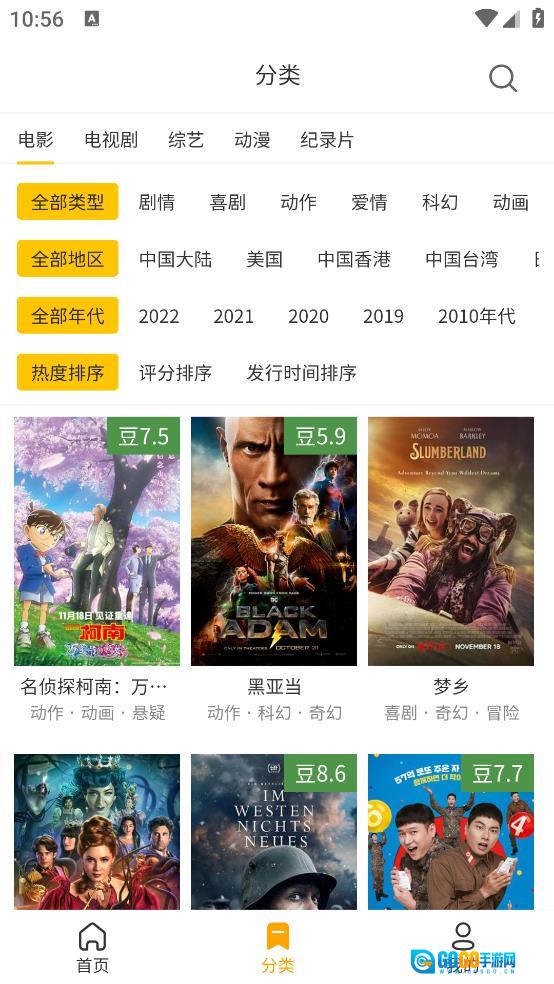Sort by 评分排序
Screen dimensions: 554x984
pos(175,373)
